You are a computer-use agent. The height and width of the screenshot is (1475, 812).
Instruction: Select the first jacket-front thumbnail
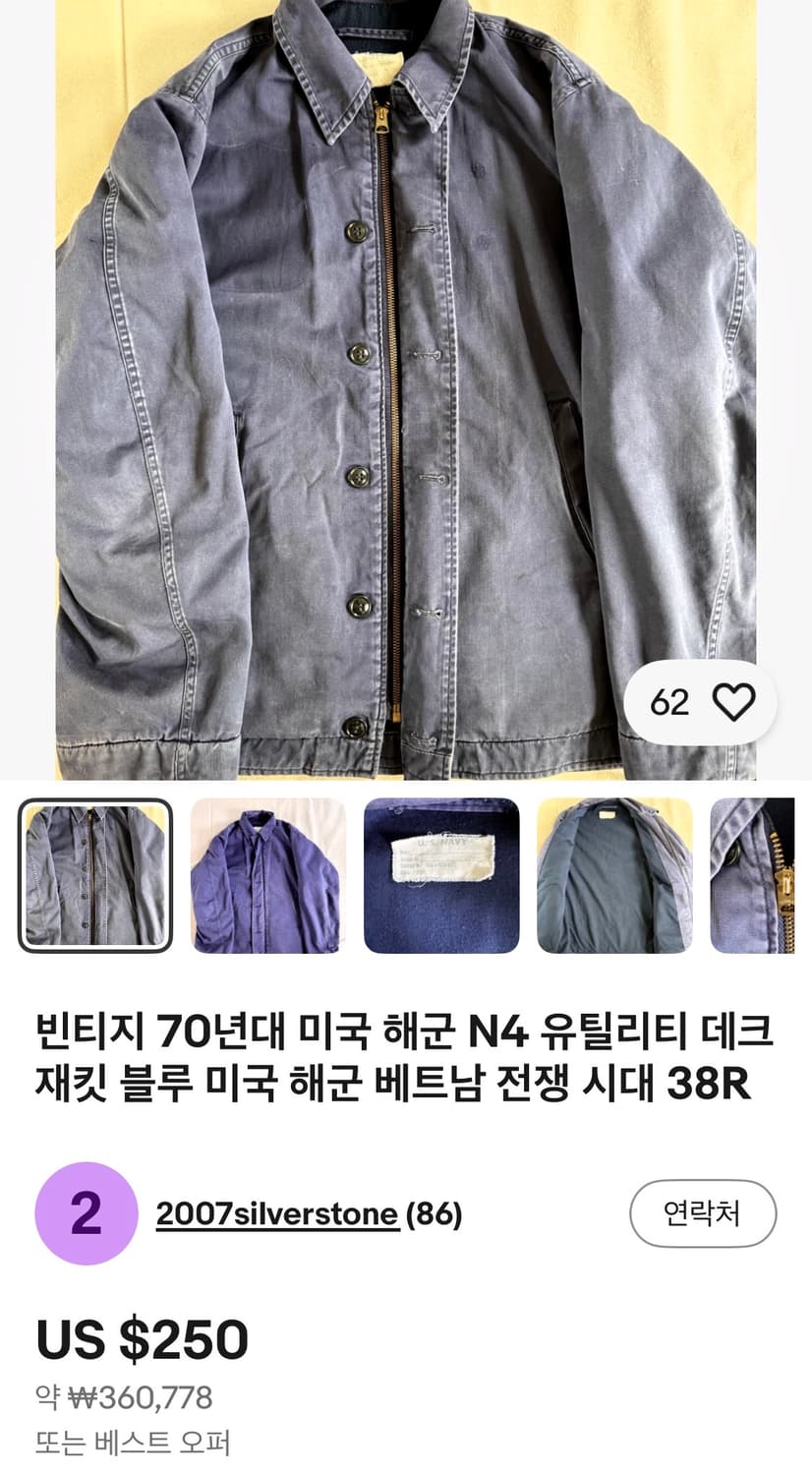94,875
